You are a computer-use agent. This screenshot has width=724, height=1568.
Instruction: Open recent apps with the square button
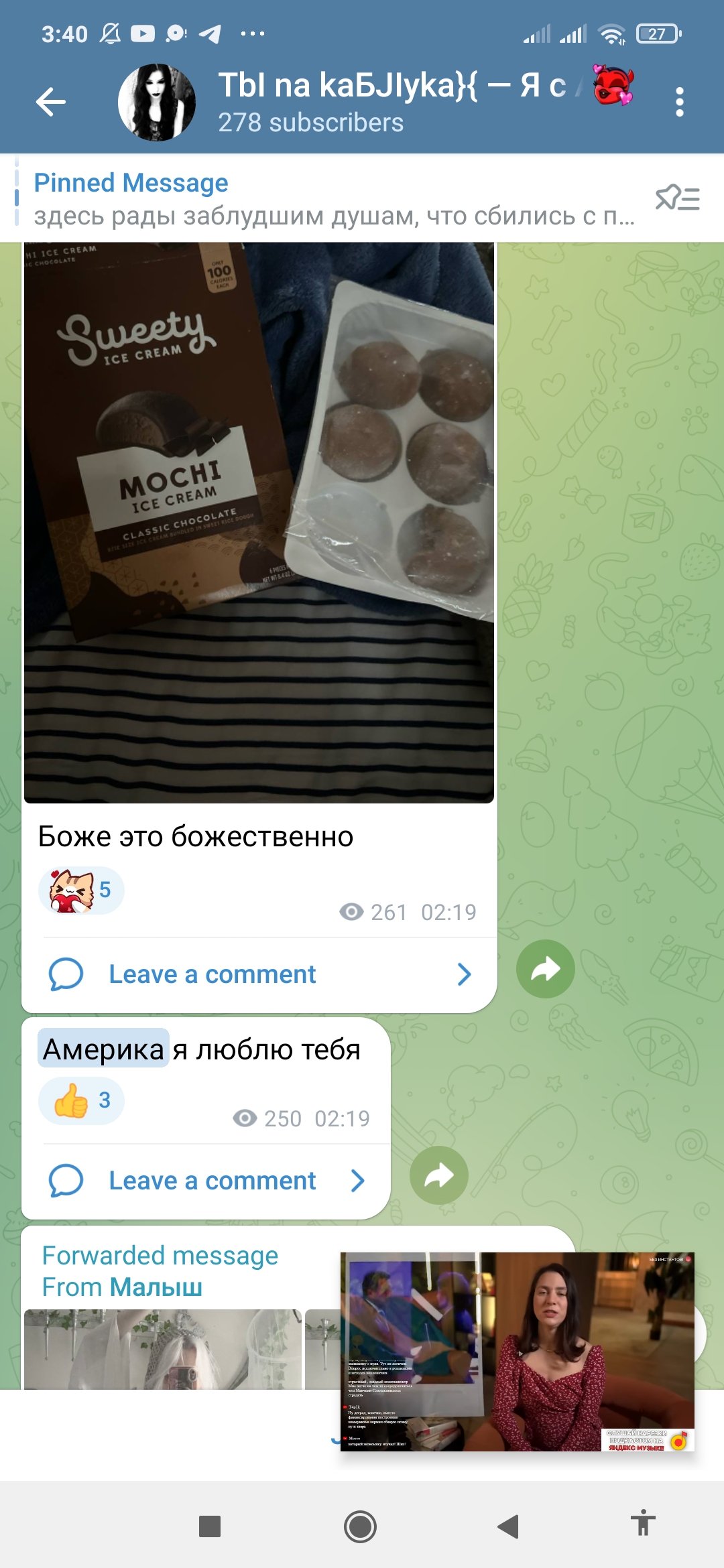tap(210, 1527)
